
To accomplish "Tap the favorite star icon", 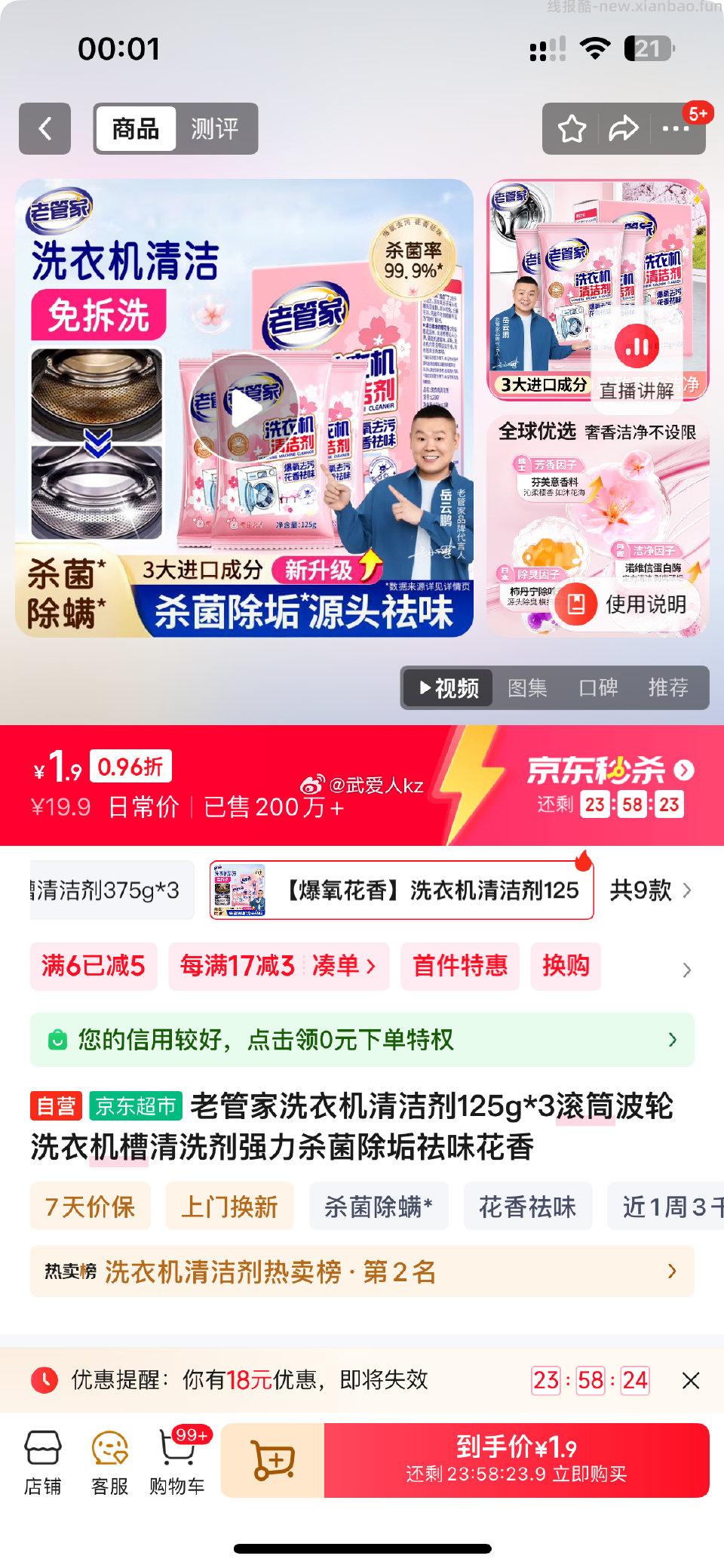I will 575,128.
